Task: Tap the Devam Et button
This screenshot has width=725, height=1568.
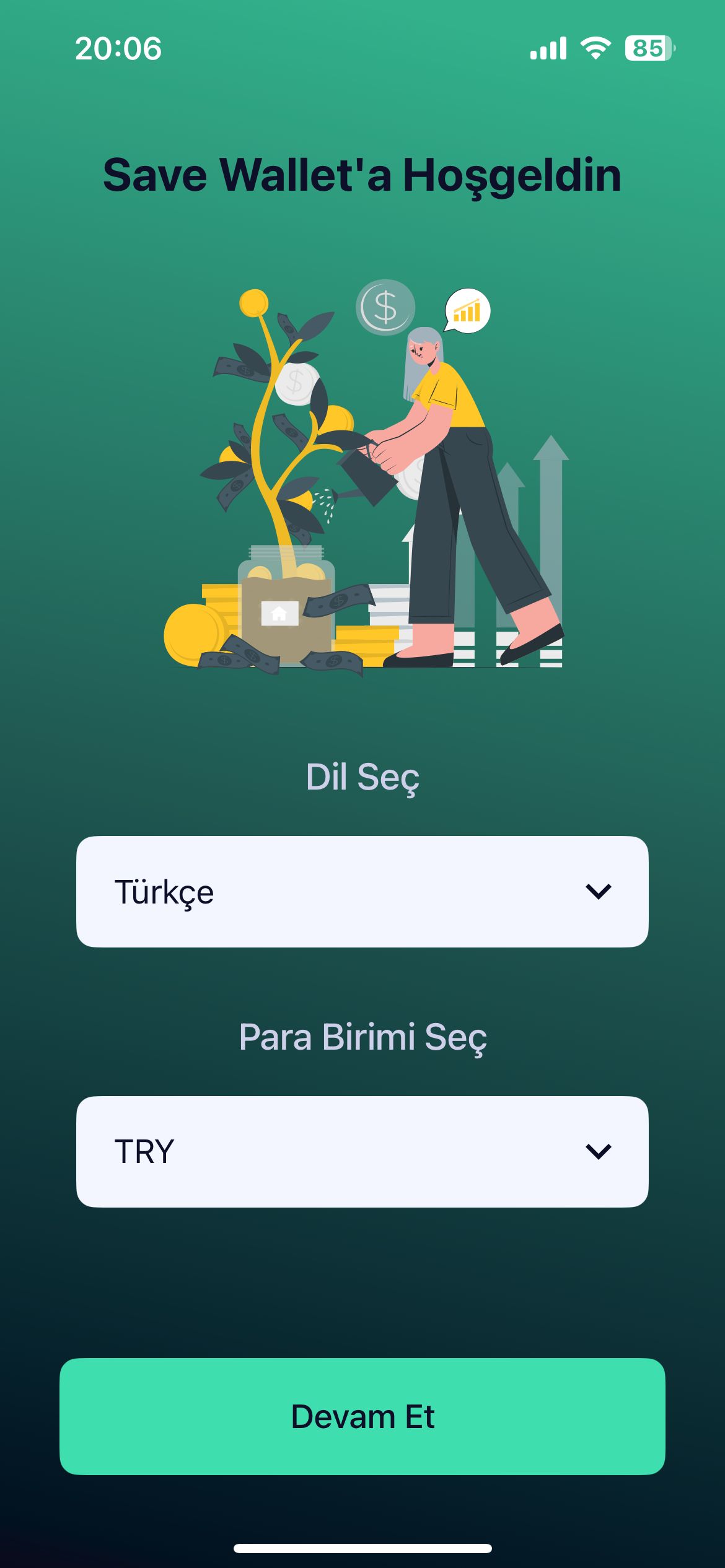Action: click(362, 1417)
